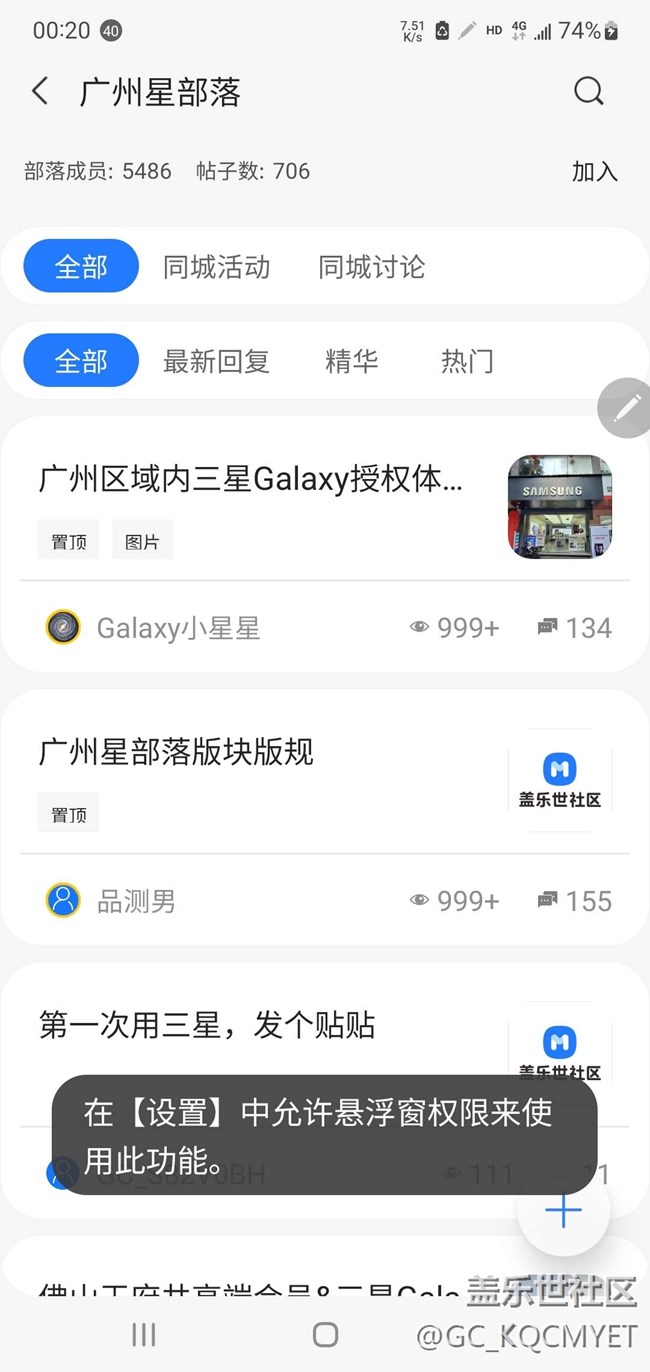
Task: Open post 第一次用三星，发个贴贴
Action: click(207, 1025)
